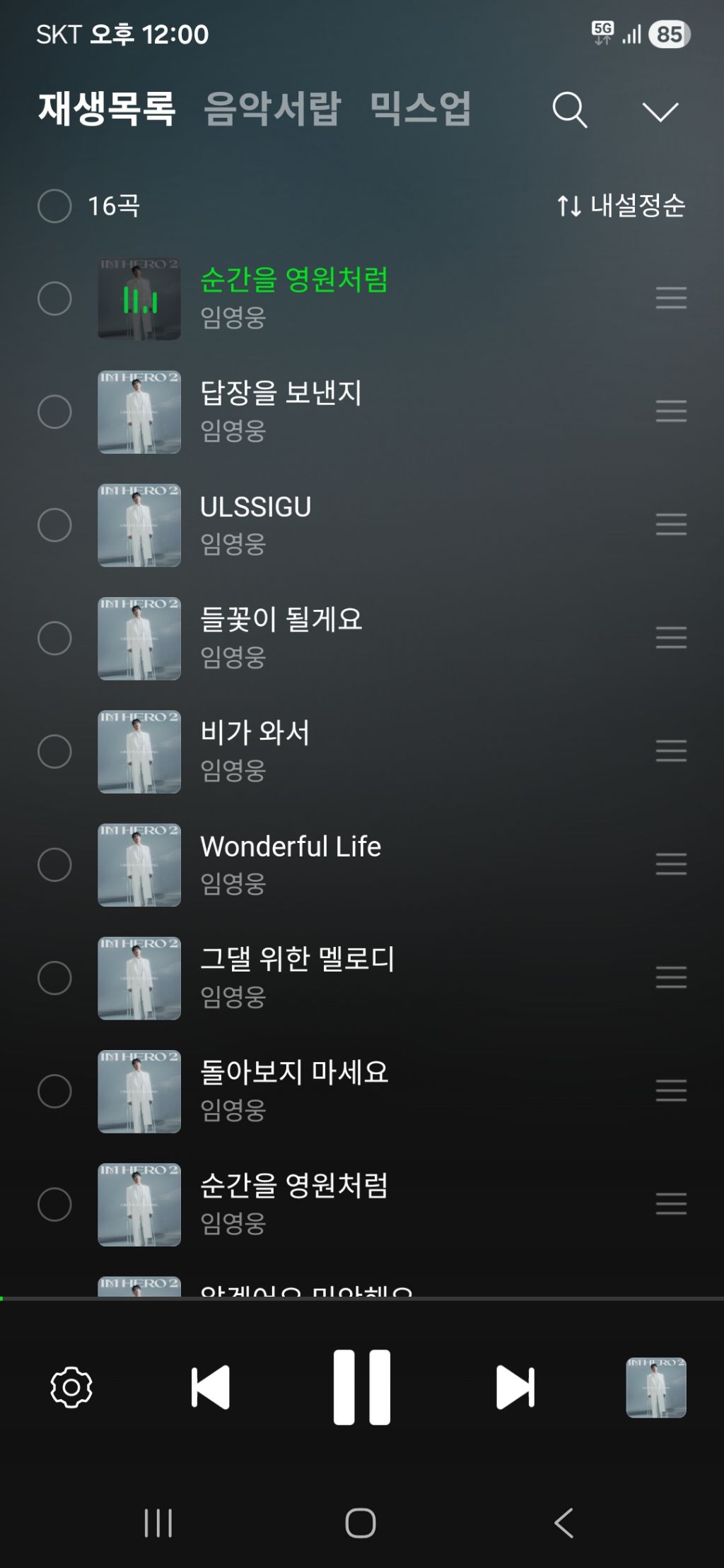Select the checkbox next to ULSSIGU

(x=54, y=525)
